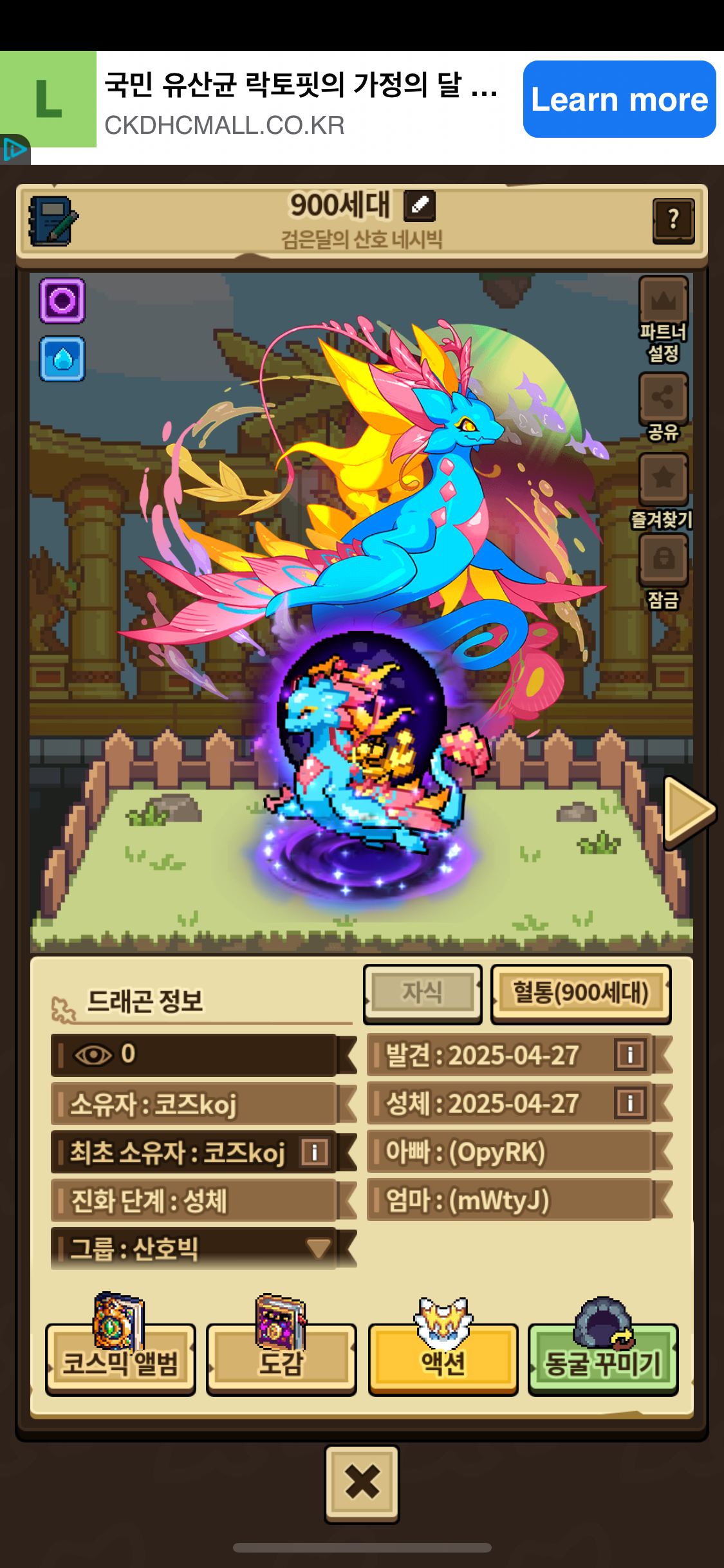
Task: View the bloodline 혈통(900세대) tab
Action: click(x=580, y=993)
